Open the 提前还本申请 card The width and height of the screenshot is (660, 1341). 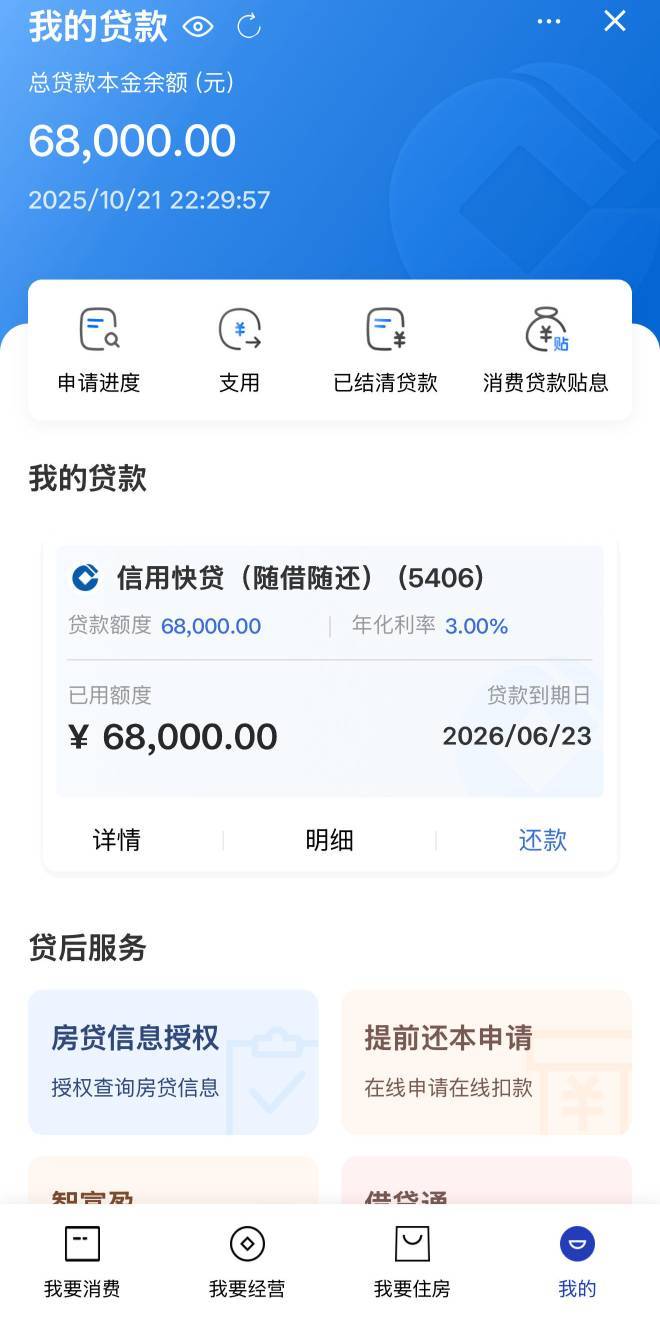pos(487,1062)
